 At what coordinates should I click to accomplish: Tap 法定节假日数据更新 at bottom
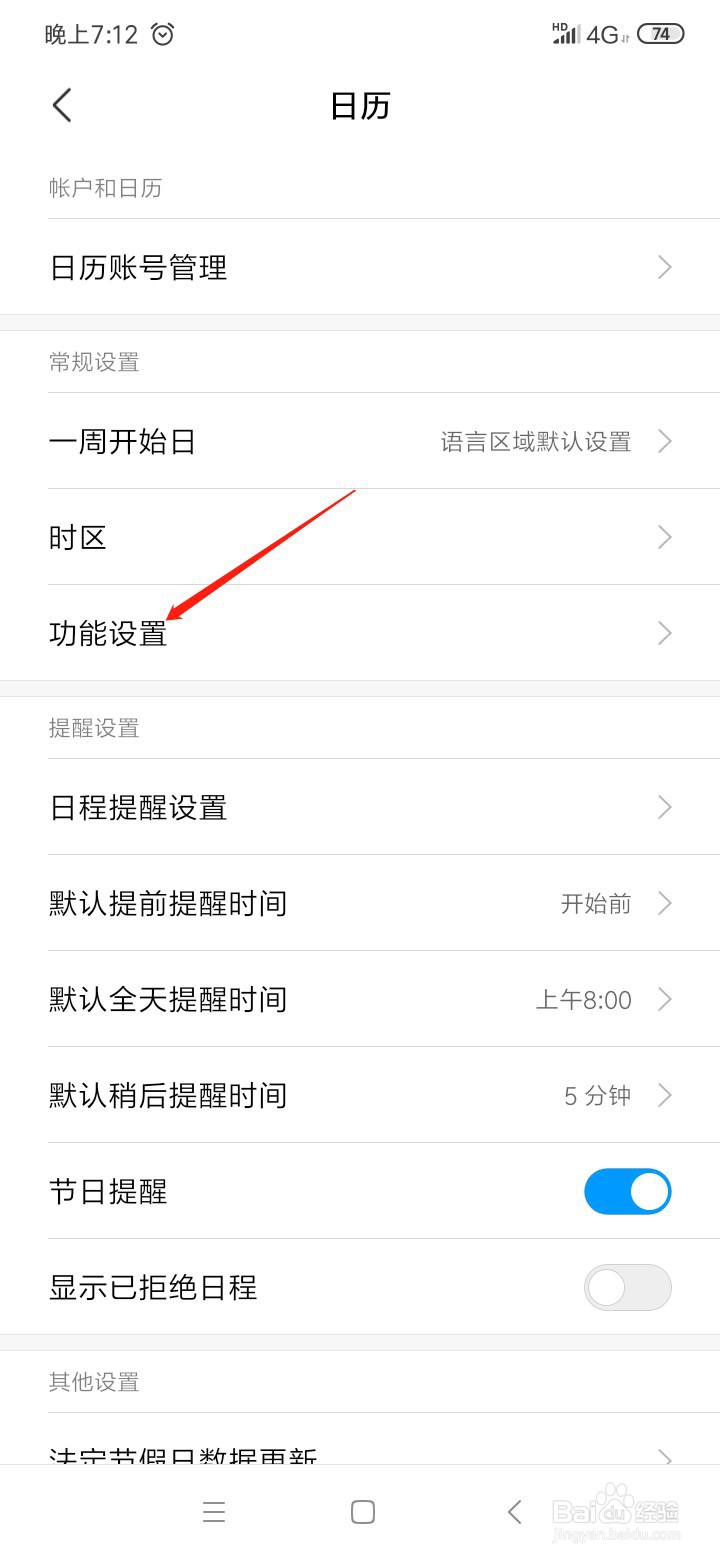(360, 1458)
